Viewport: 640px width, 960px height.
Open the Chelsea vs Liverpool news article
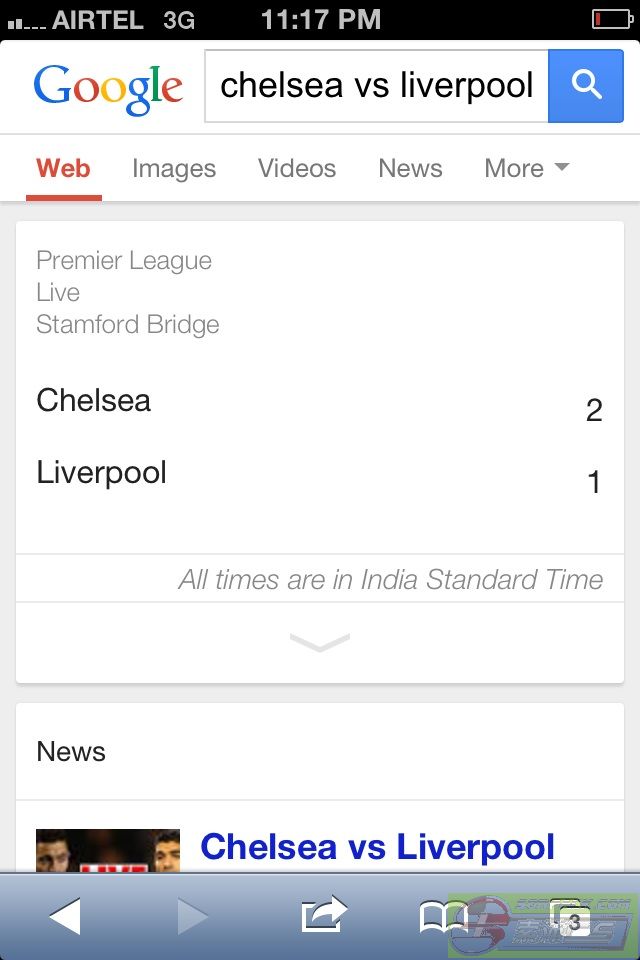tap(377, 847)
